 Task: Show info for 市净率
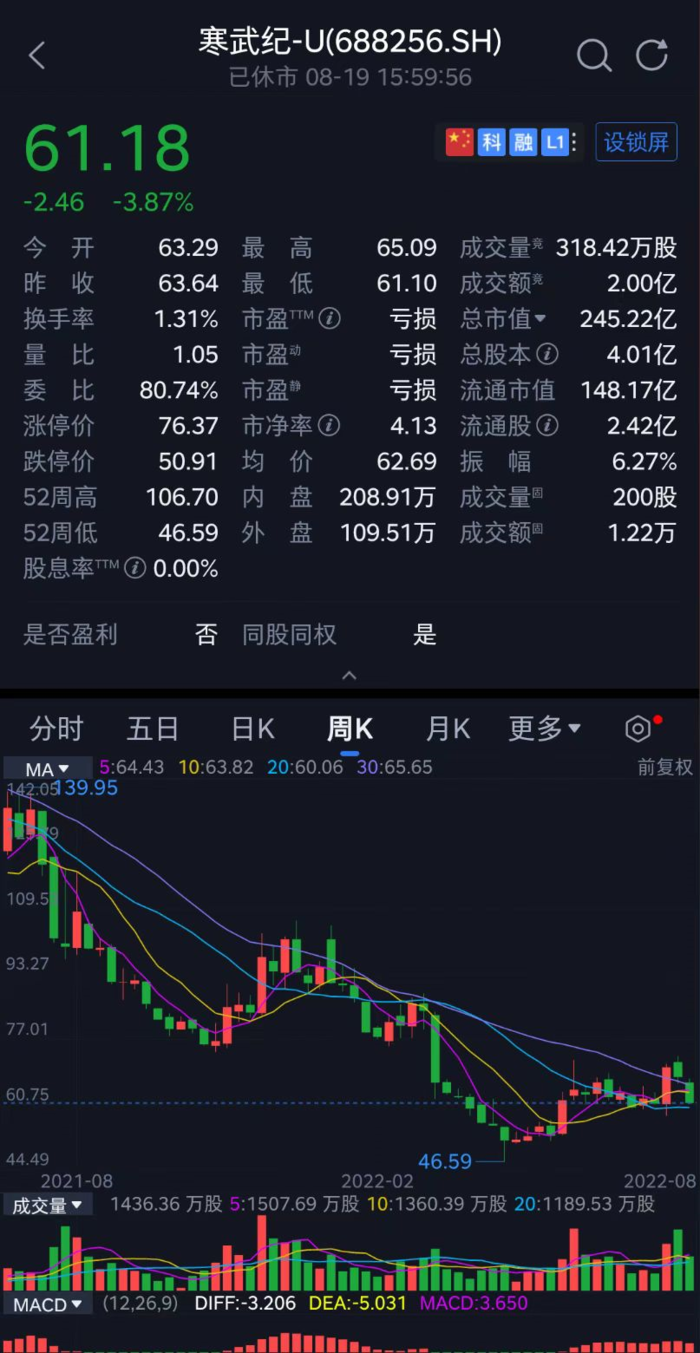pyautogui.click(x=329, y=426)
